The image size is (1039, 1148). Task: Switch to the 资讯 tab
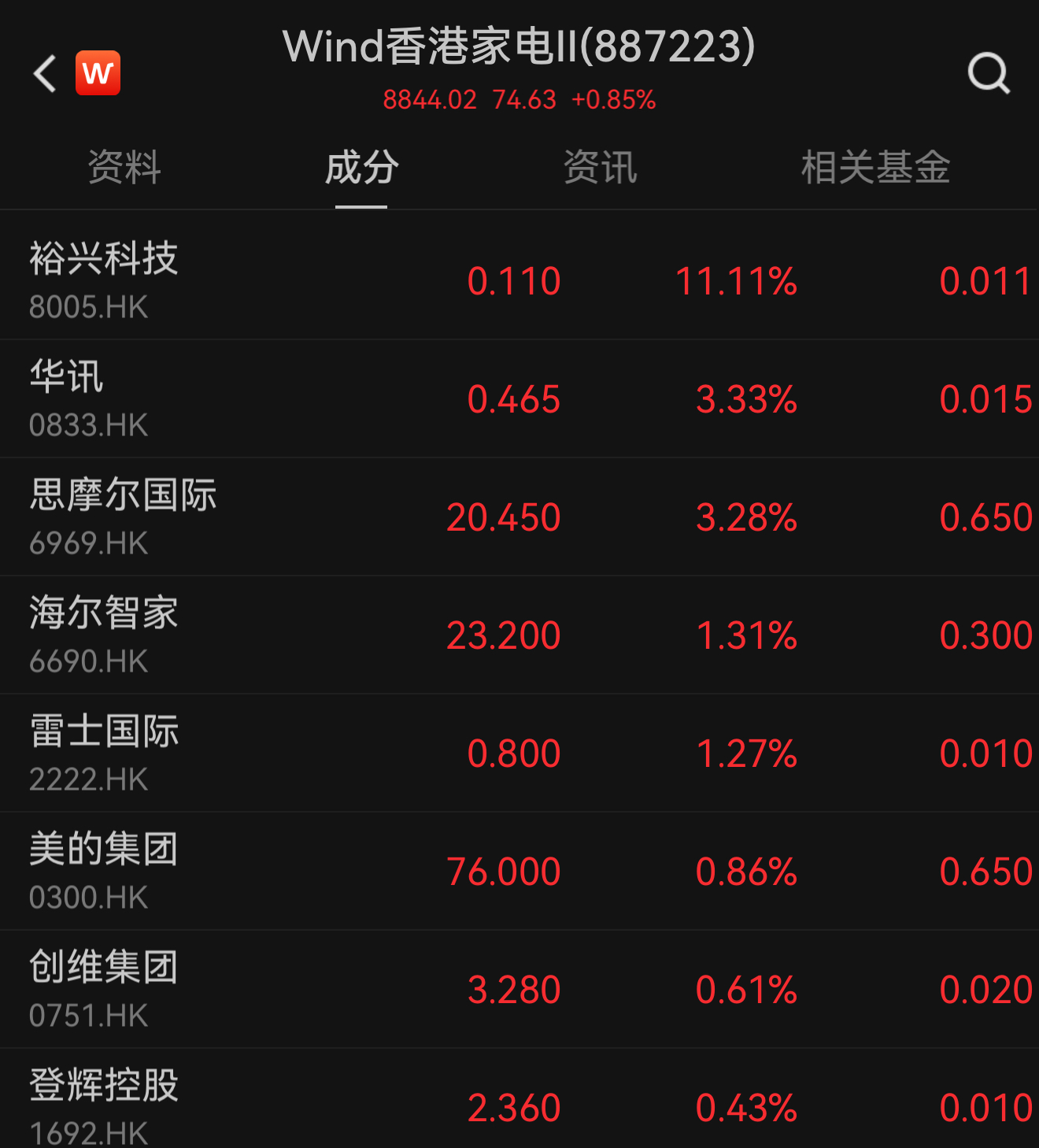600,168
